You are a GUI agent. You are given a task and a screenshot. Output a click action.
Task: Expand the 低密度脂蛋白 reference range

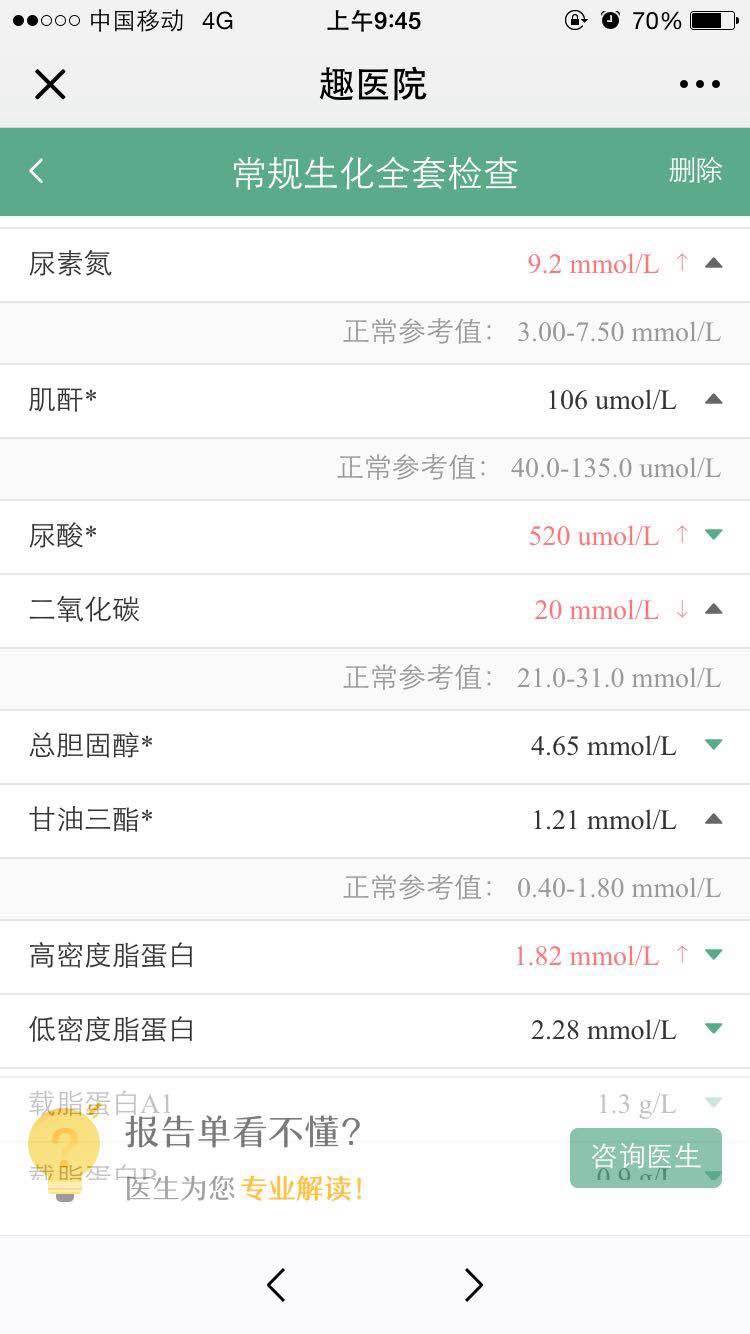(713, 1029)
